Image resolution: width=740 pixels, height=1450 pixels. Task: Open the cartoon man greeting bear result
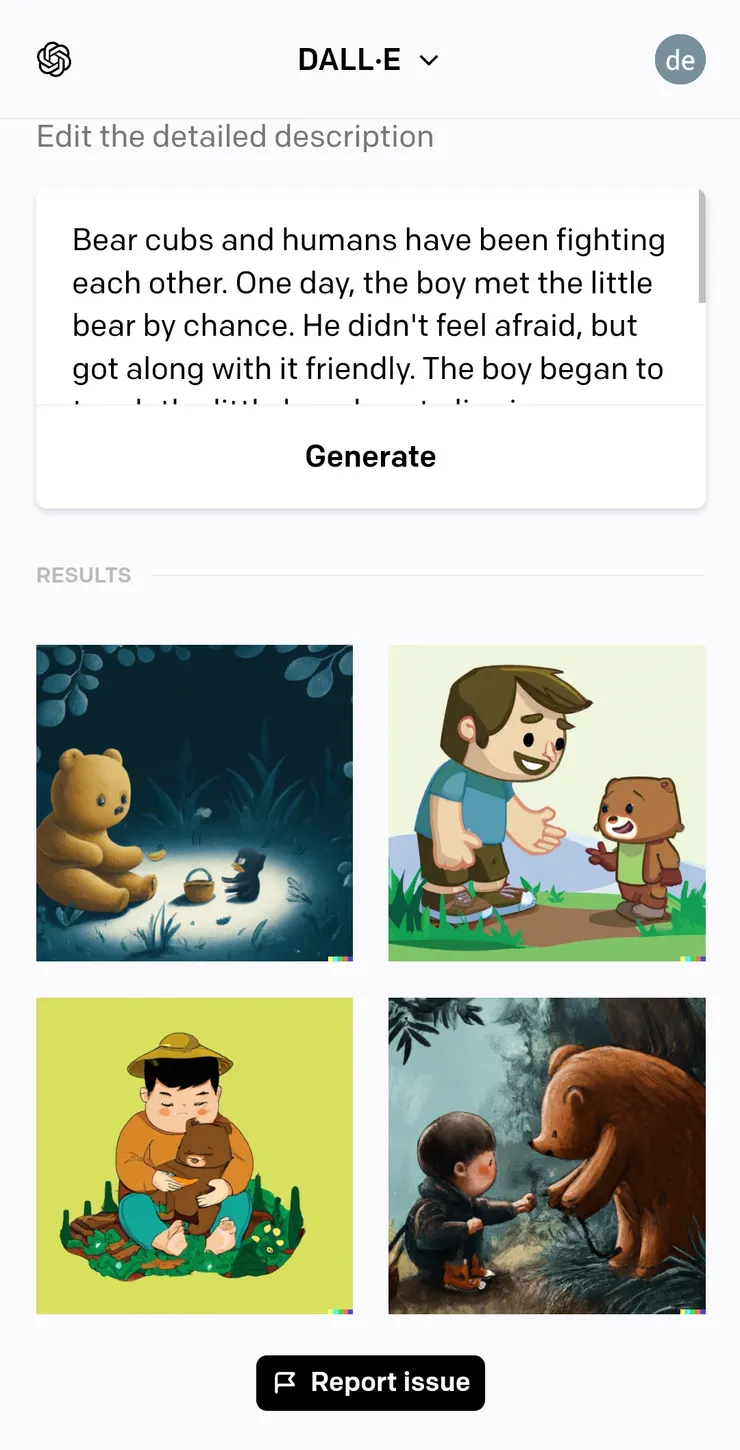[547, 803]
